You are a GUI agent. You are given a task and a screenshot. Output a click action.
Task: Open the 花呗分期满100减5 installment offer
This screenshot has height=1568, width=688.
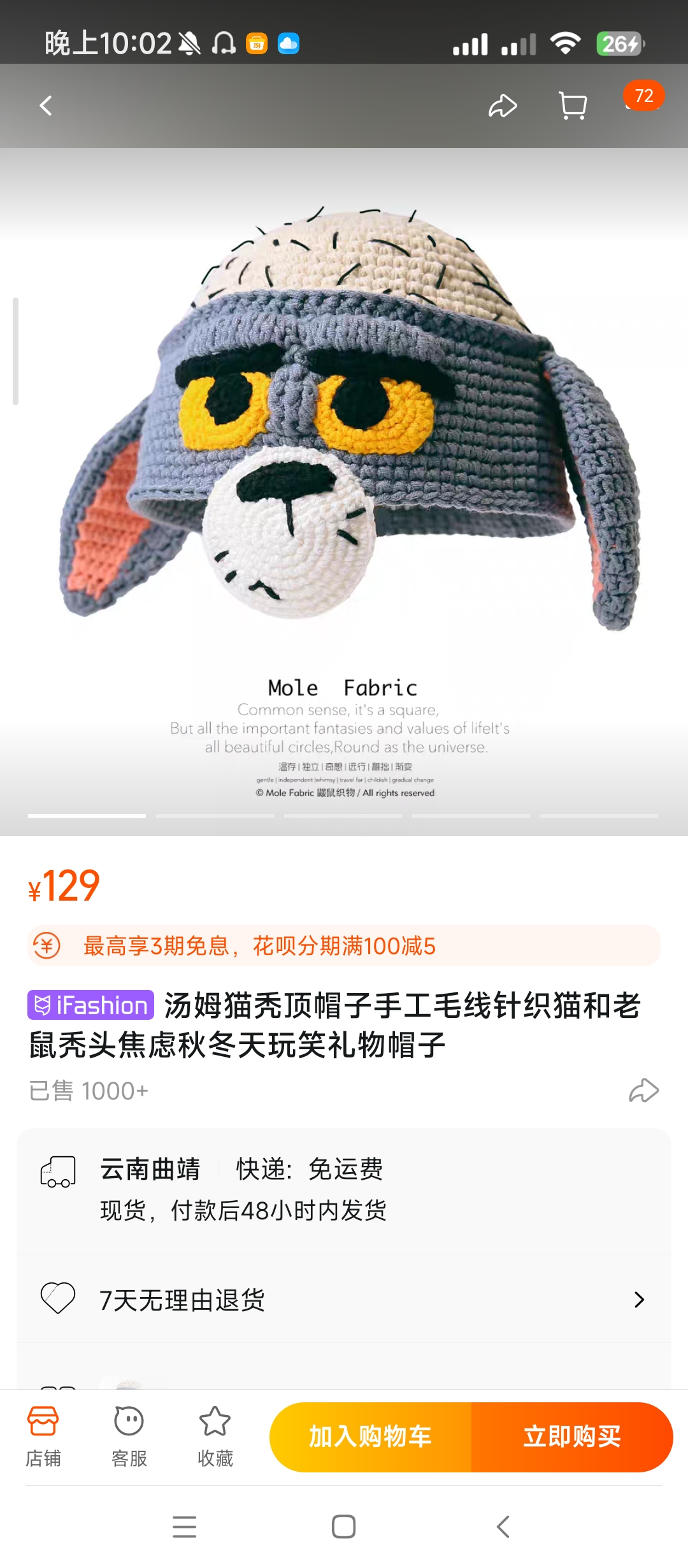coord(344,946)
